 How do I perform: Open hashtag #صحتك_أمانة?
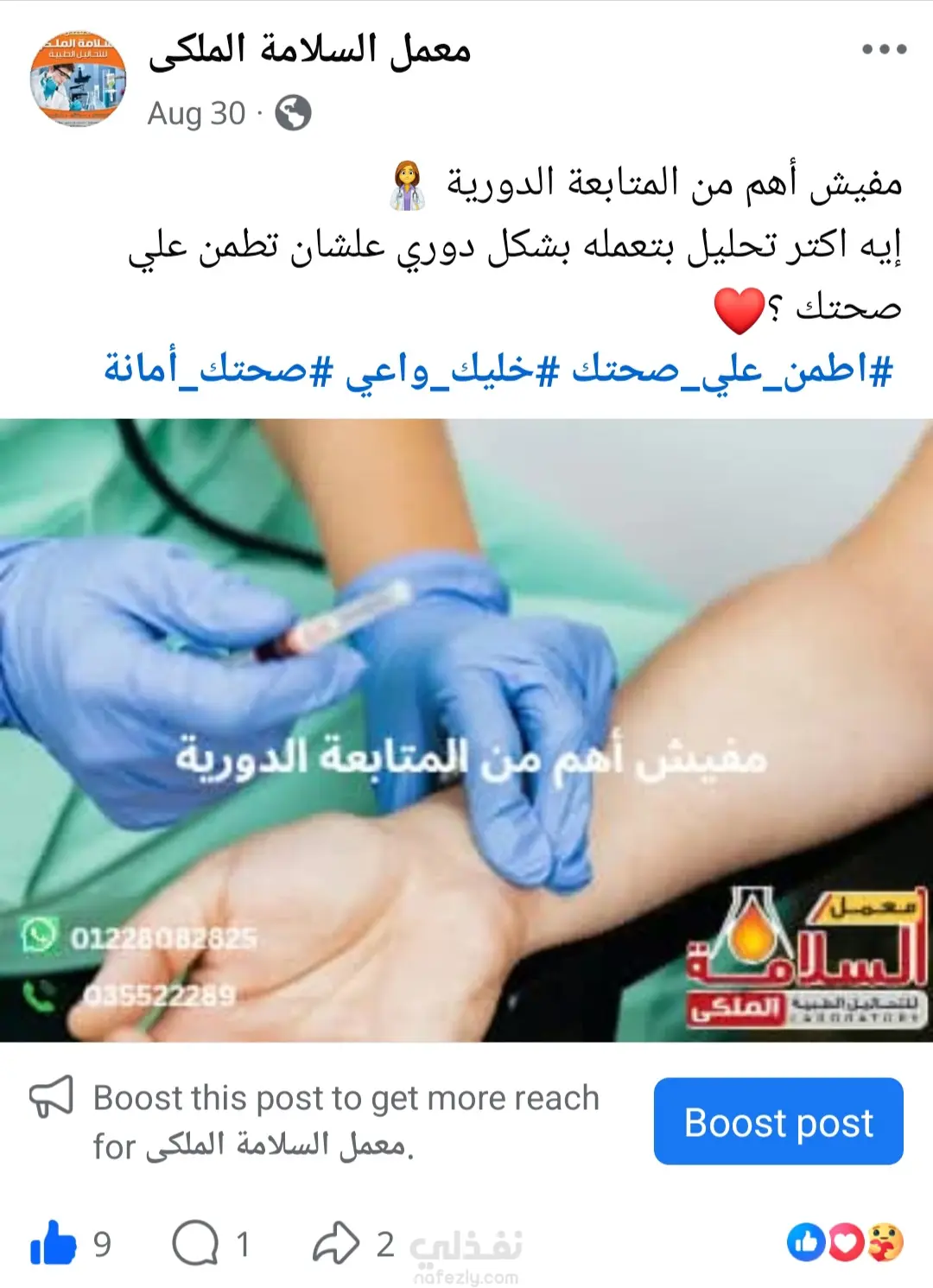tap(218, 371)
